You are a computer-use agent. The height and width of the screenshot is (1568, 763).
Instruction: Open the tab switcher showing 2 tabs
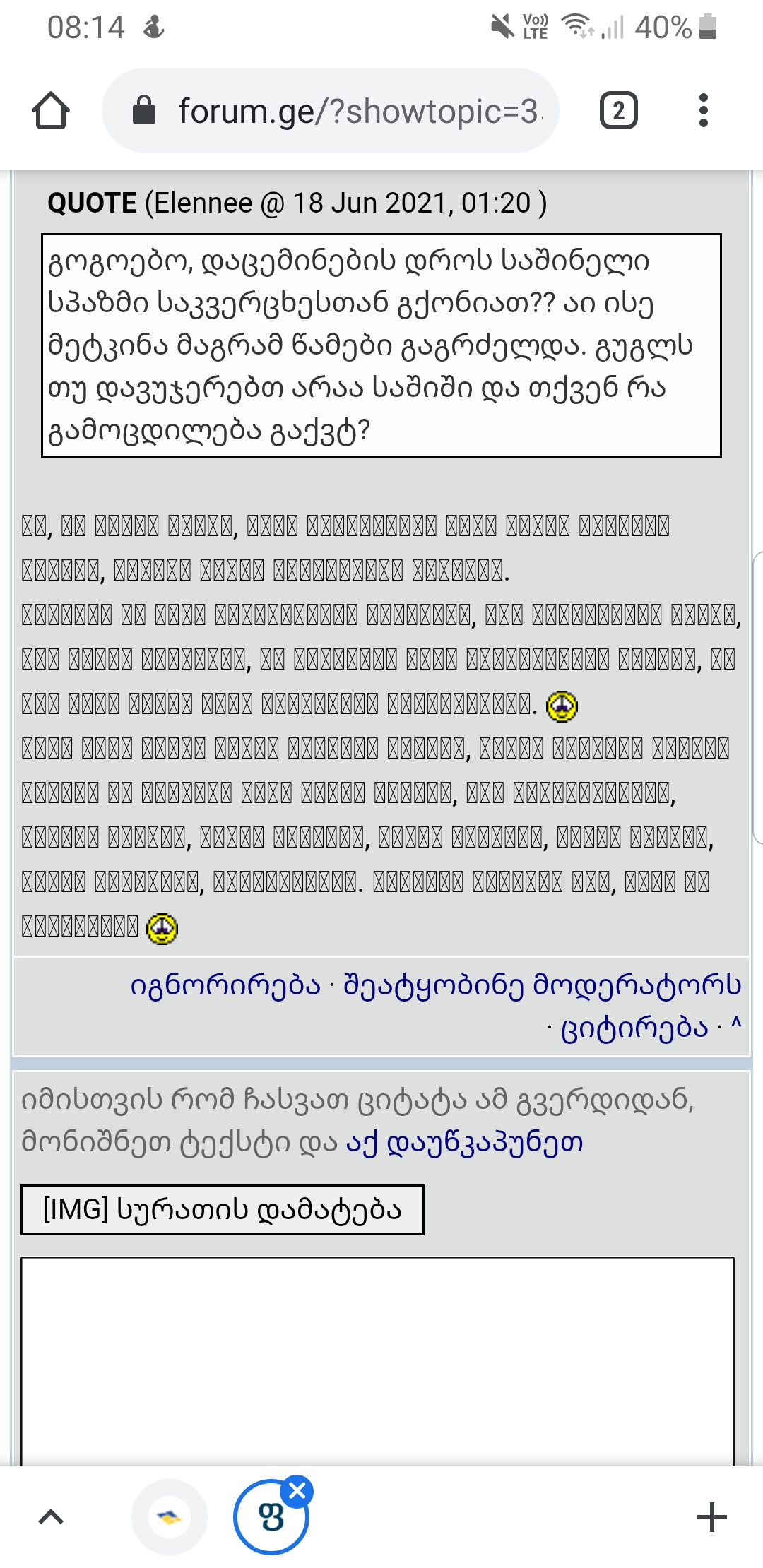coord(618,111)
